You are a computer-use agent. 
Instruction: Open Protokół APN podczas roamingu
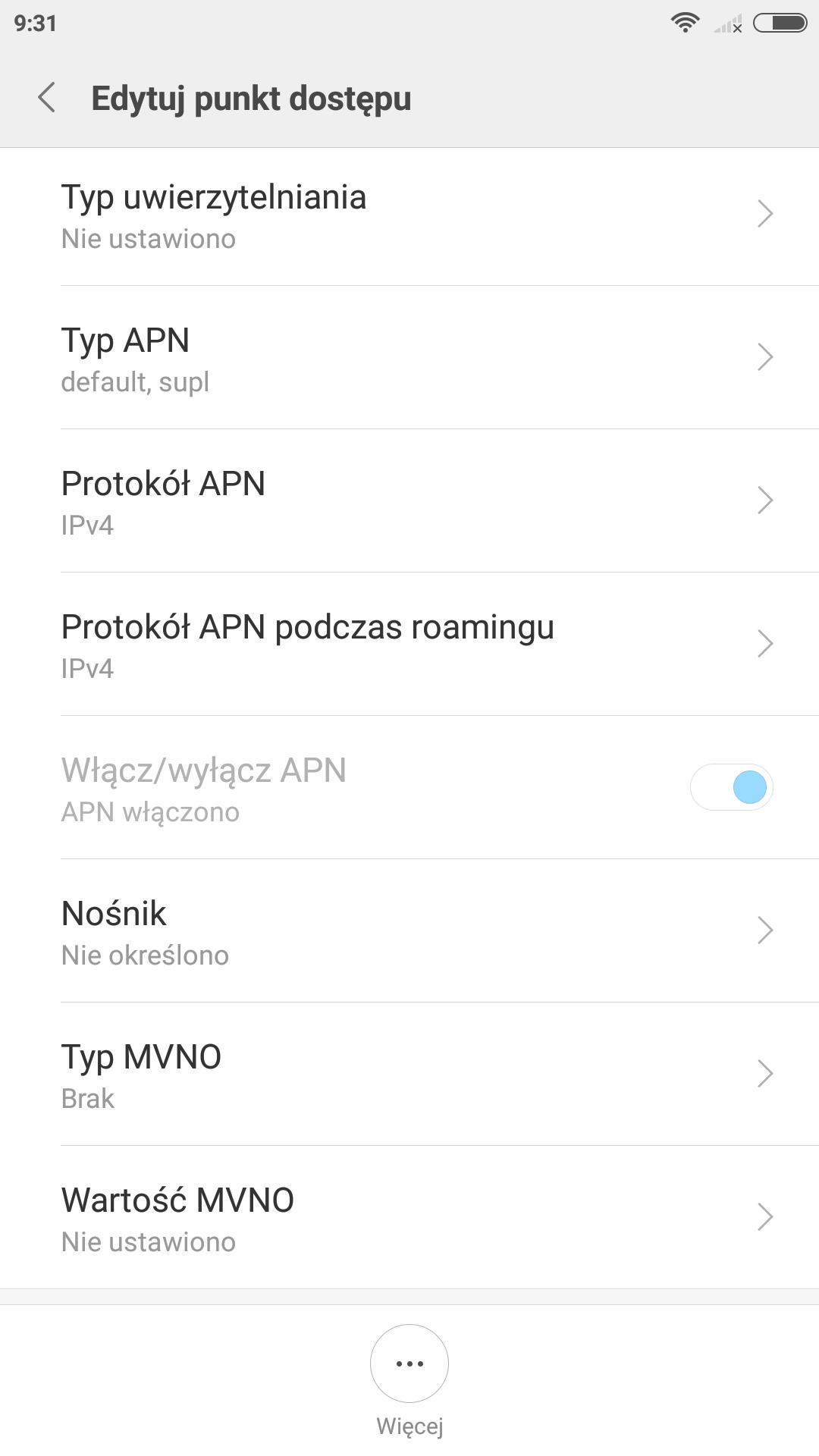click(409, 645)
